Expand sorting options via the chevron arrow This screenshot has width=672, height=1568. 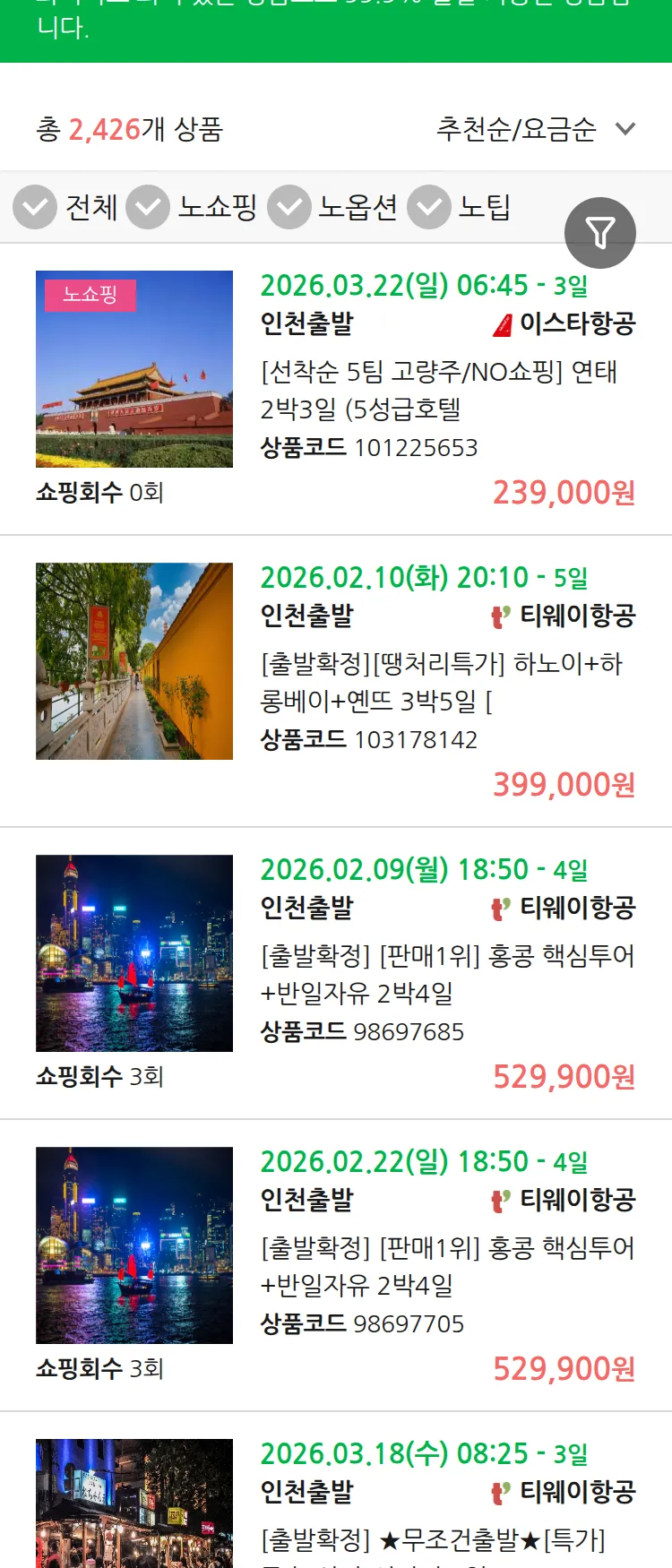tap(626, 129)
